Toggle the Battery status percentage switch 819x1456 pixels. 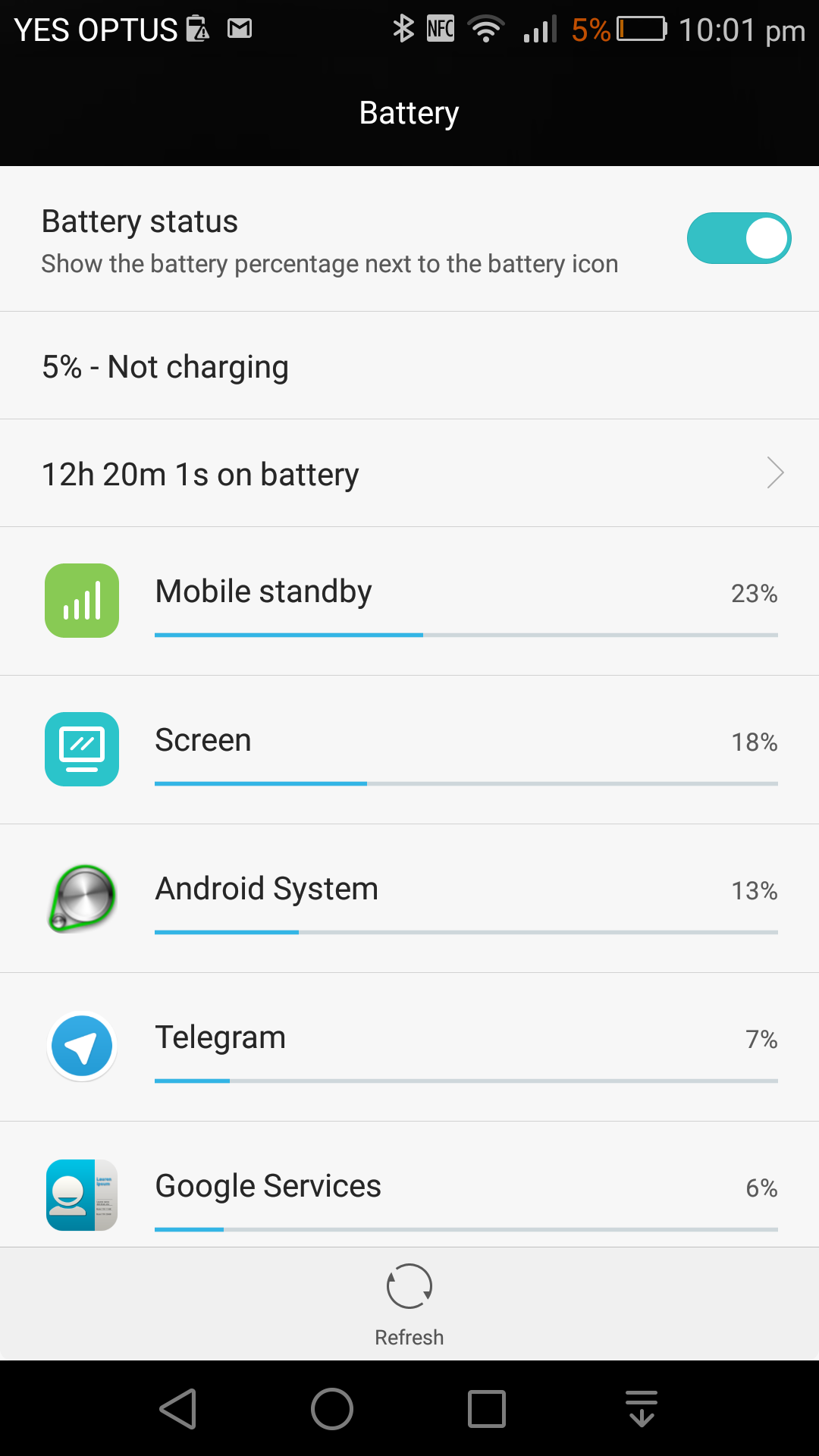739,238
